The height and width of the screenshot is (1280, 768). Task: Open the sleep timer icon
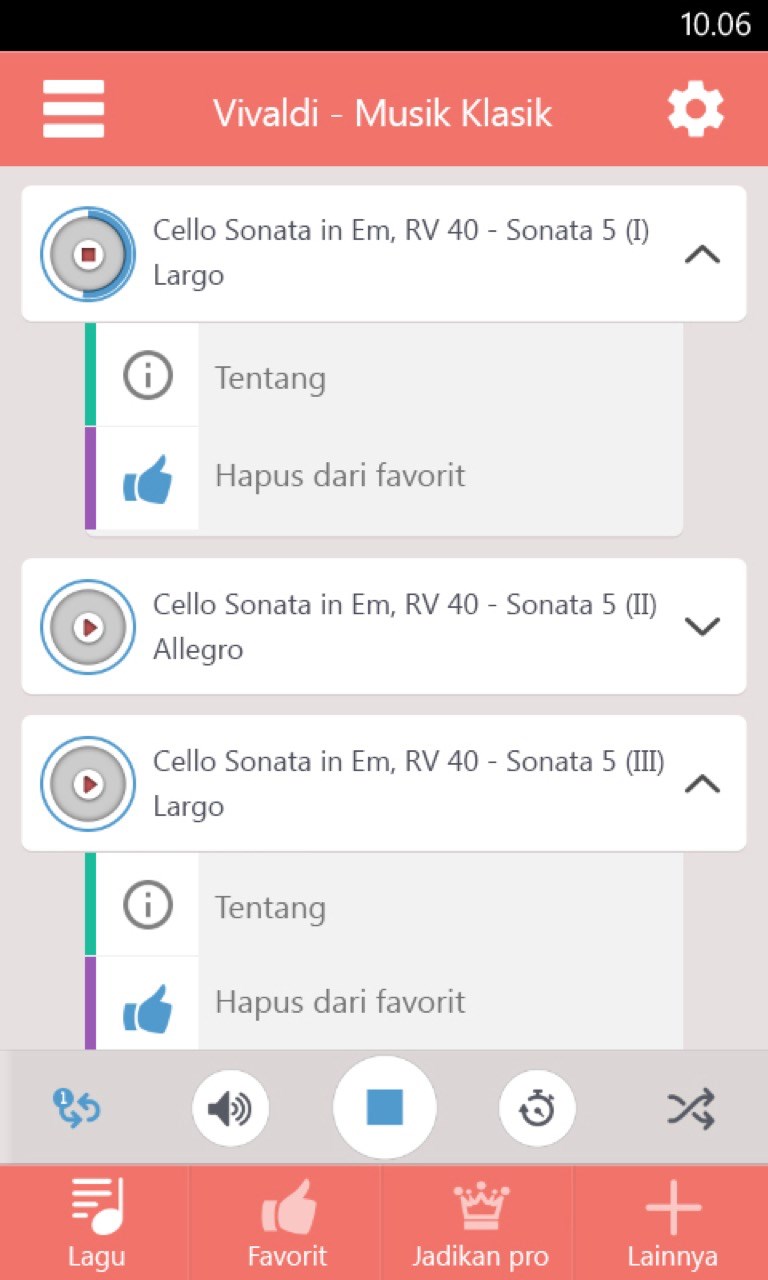tap(537, 1108)
